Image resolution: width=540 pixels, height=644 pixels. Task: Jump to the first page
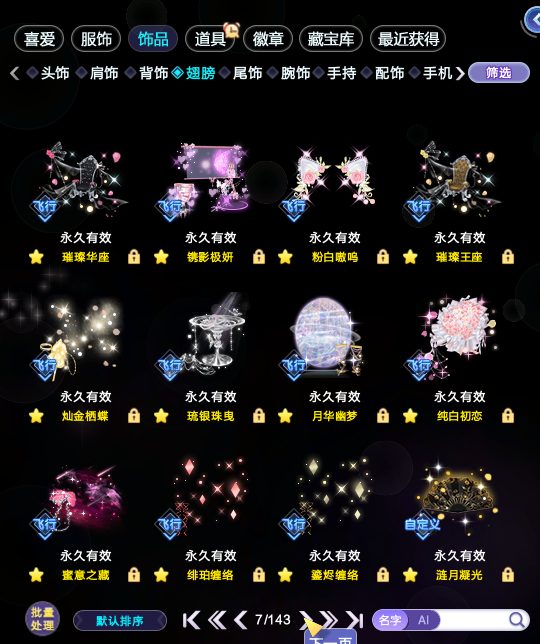tap(191, 620)
